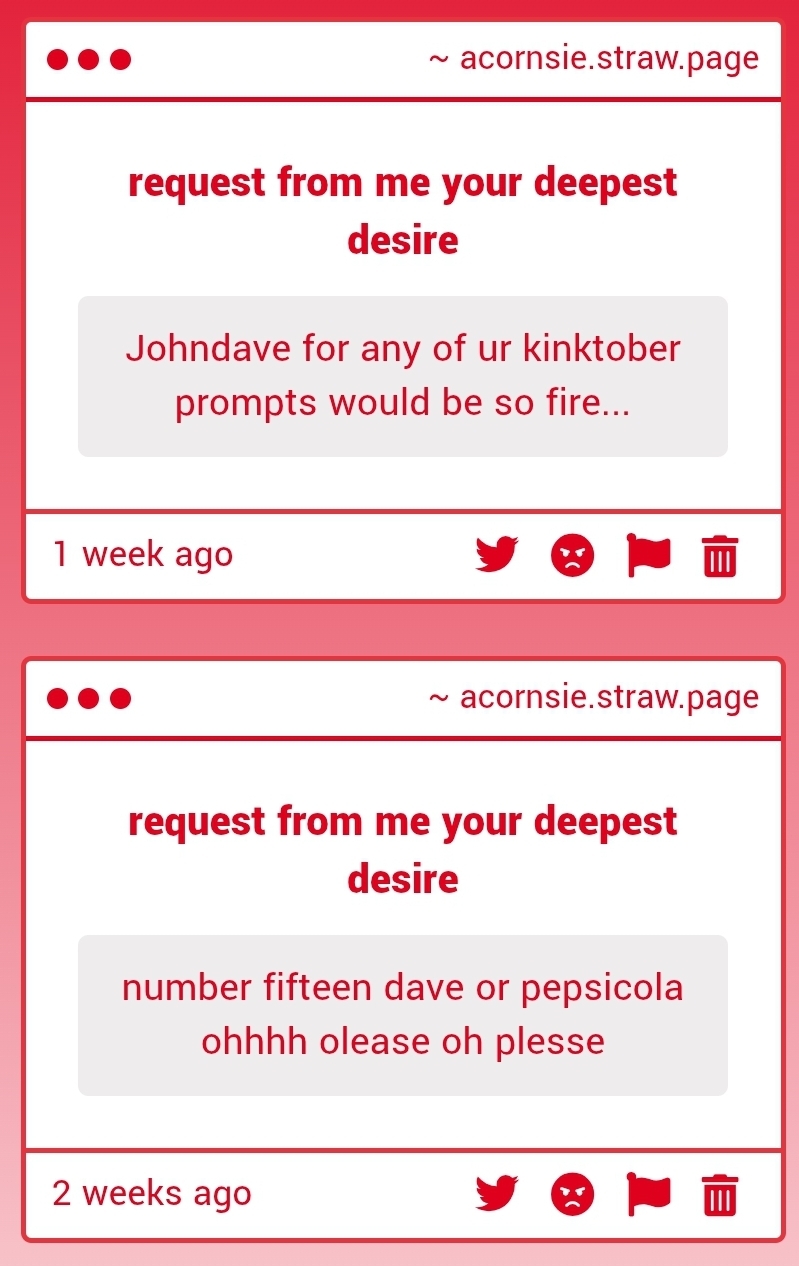Tap the angry face on the Johndave request
This screenshot has height=1266, width=799.
tap(572, 554)
